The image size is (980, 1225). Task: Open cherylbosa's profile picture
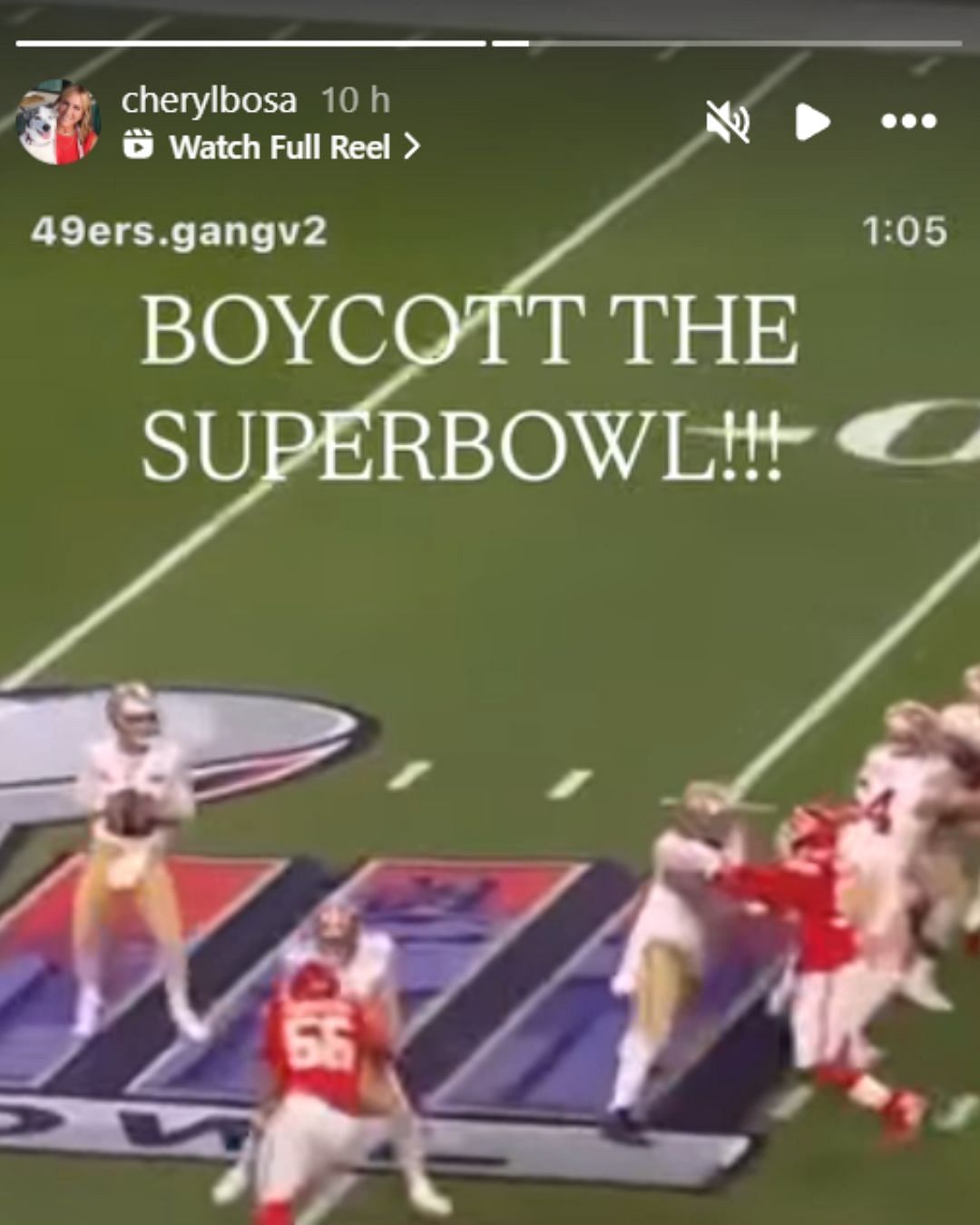(58, 122)
